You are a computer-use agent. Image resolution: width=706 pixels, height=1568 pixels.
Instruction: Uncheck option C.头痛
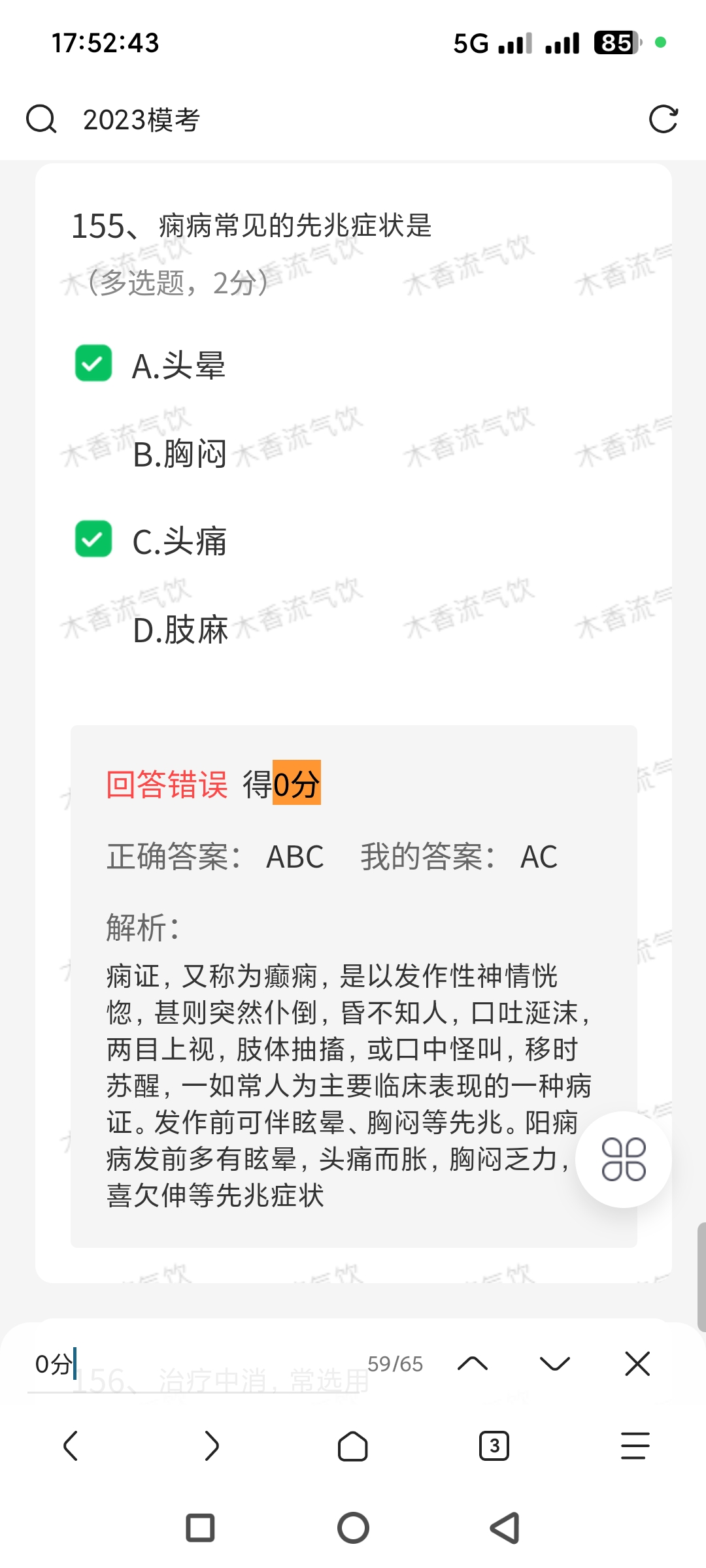coord(93,539)
